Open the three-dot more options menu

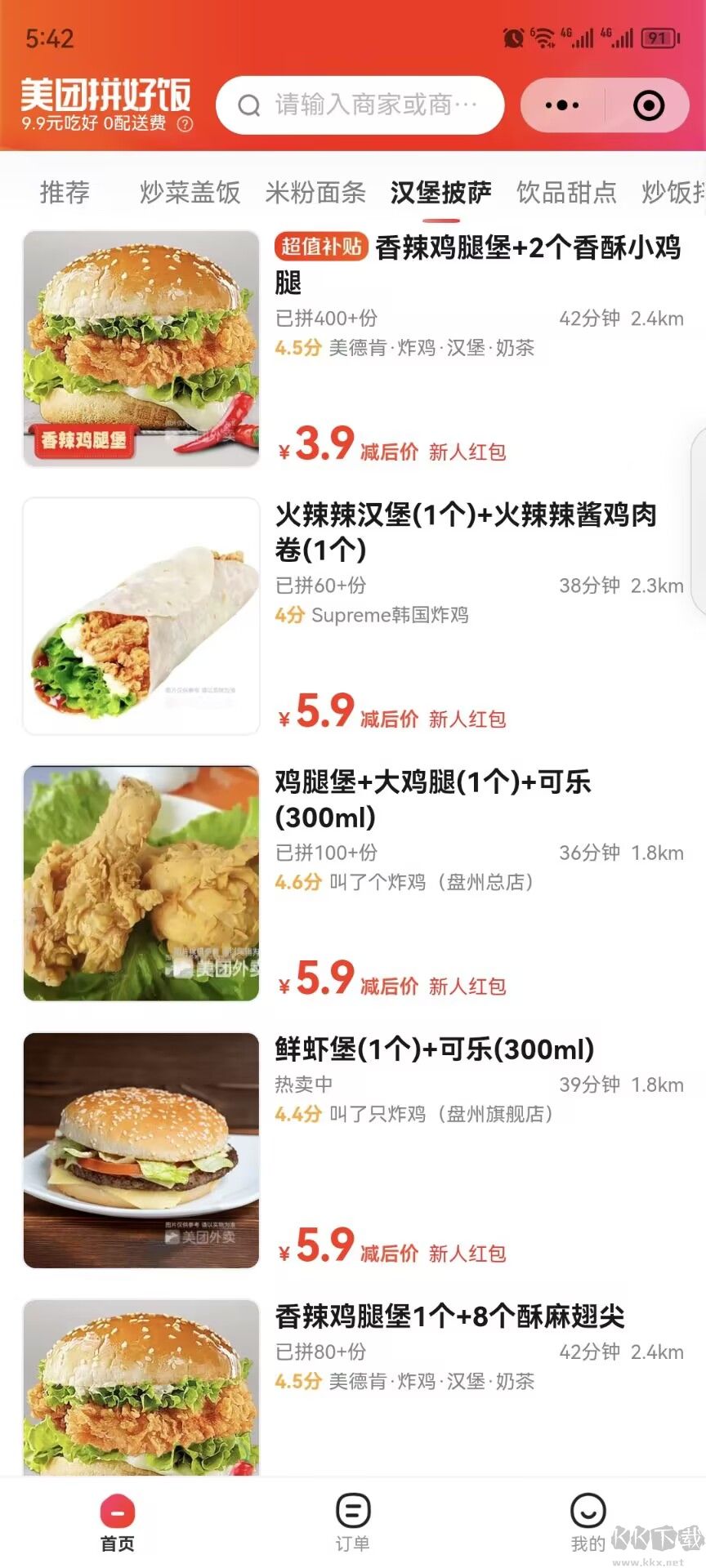[560, 105]
